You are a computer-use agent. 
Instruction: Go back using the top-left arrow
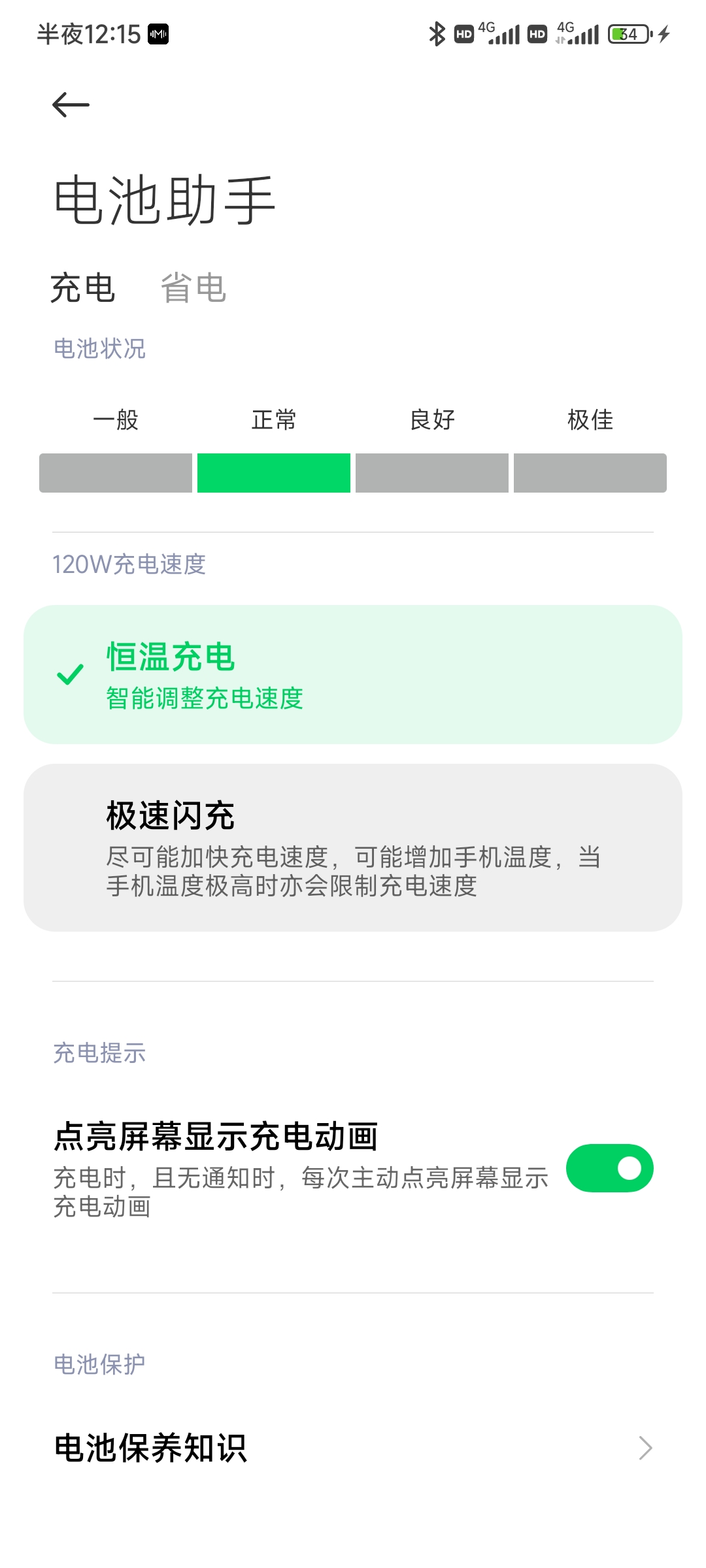71,105
